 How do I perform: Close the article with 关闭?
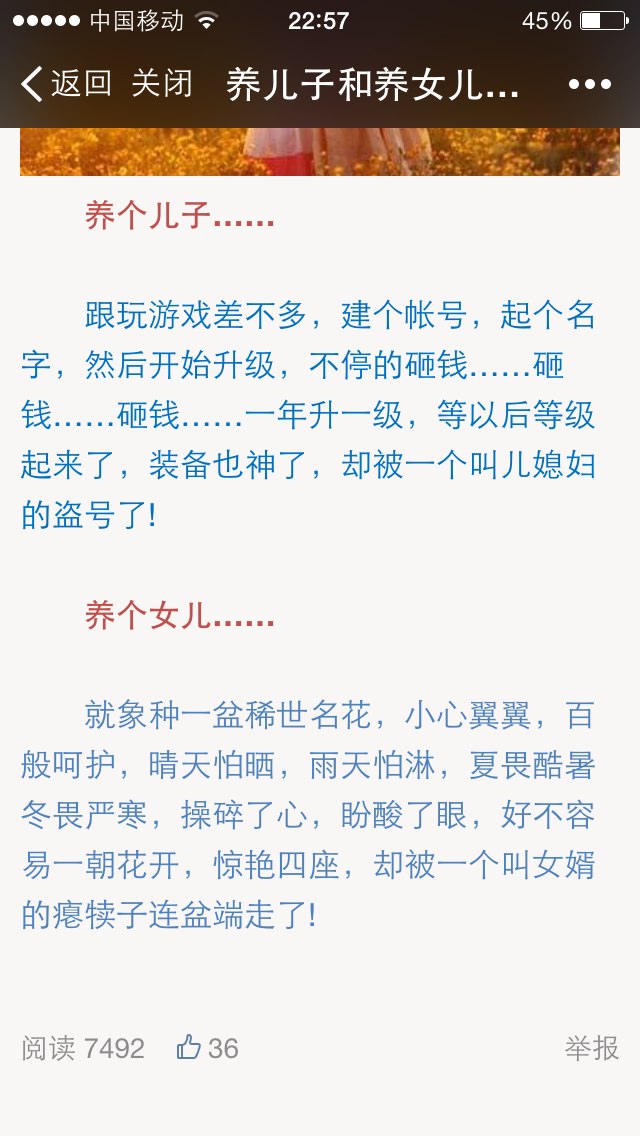tap(162, 83)
